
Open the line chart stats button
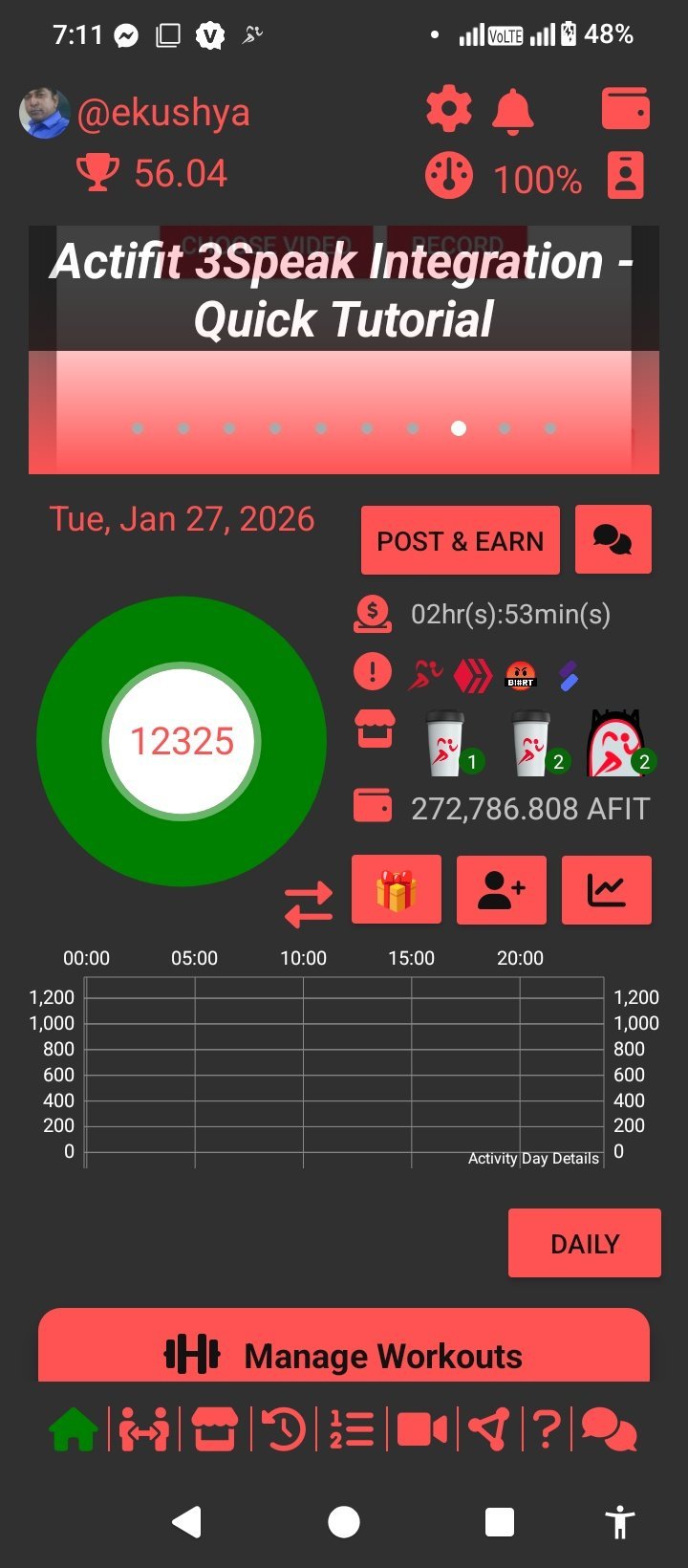point(606,890)
